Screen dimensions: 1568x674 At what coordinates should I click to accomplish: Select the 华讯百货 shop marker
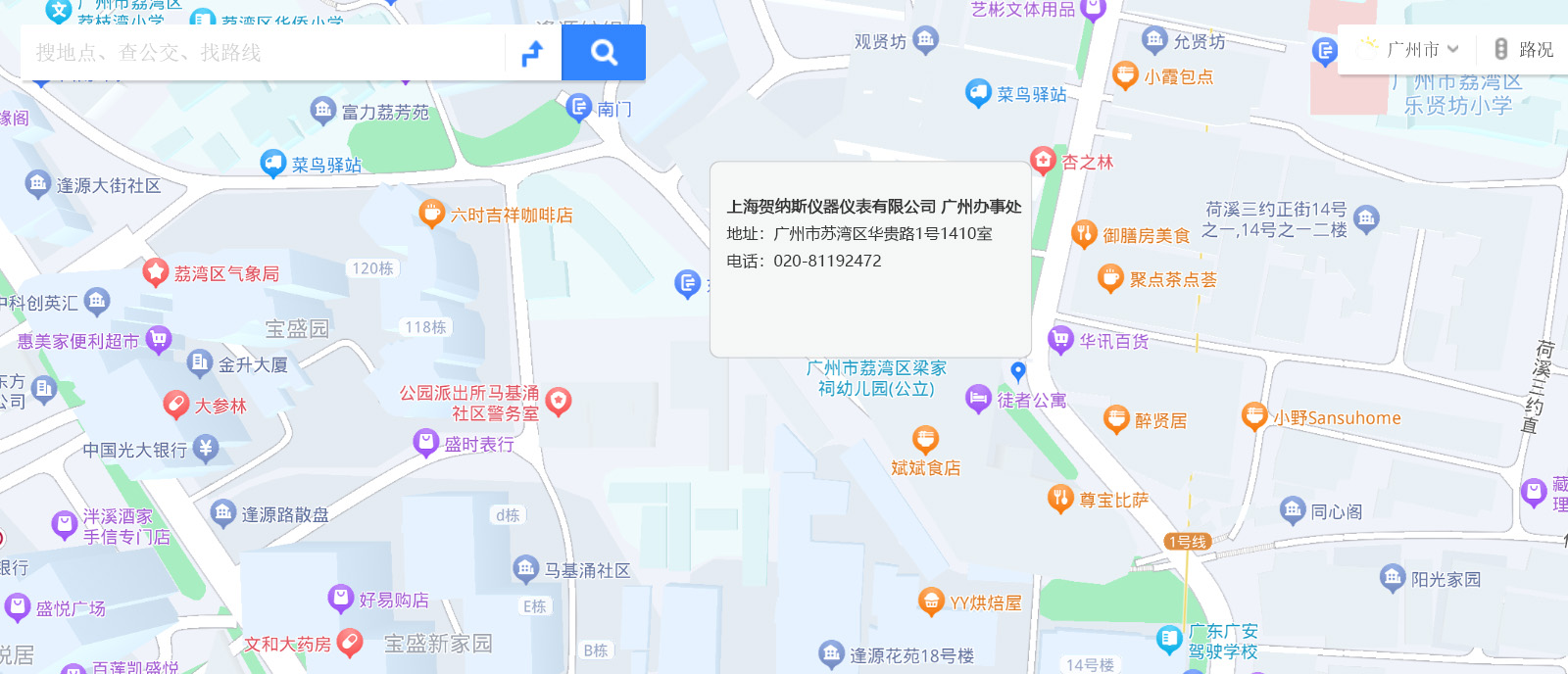(x=1060, y=340)
